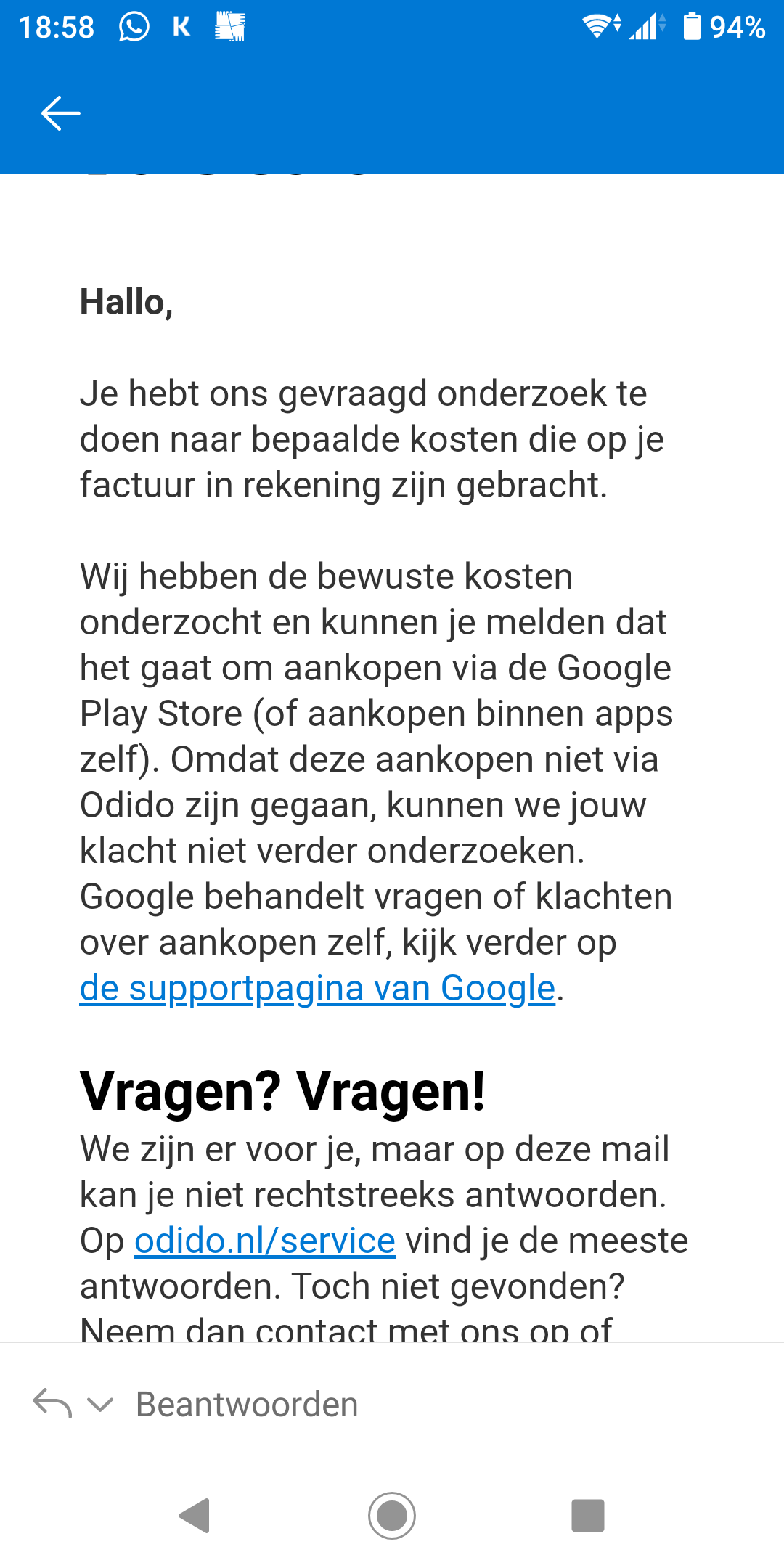Expand the reply options chevron
The height and width of the screenshot is (1568, 784).
tap(100, 1405)
